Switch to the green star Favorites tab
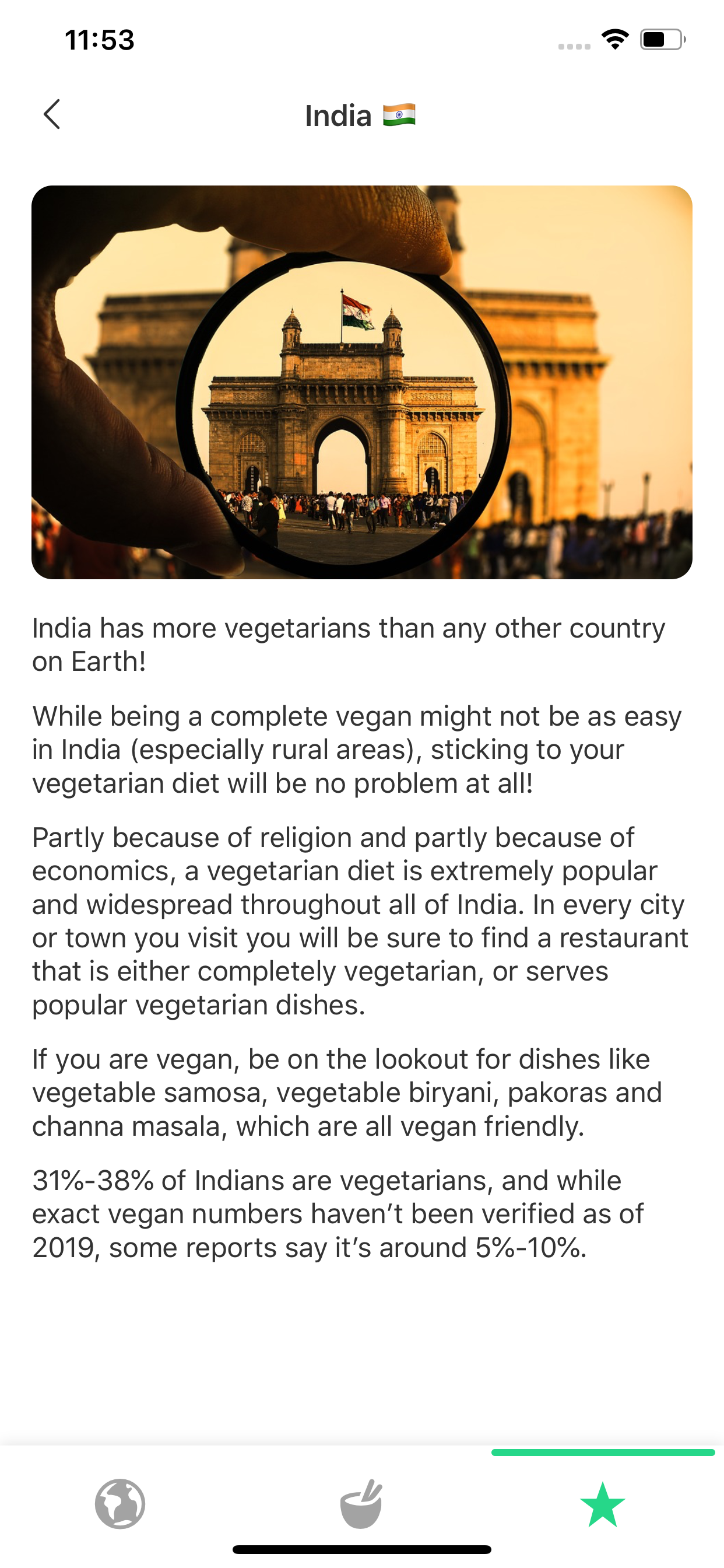The height and width of the screenshot is (1568, 724). (x=603, y=1503)
